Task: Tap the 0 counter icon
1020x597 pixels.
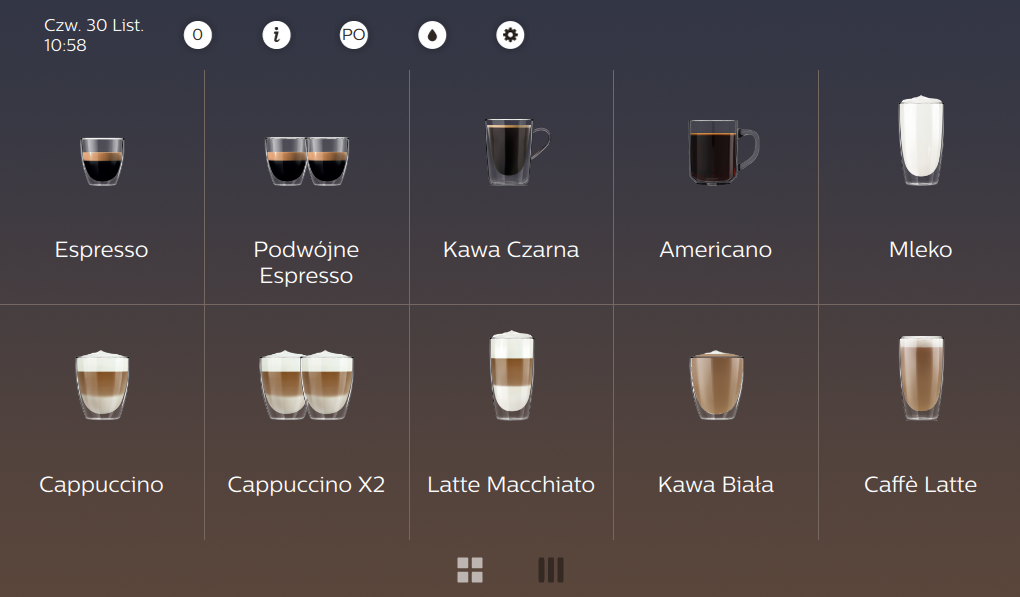Action: point(198,35)
